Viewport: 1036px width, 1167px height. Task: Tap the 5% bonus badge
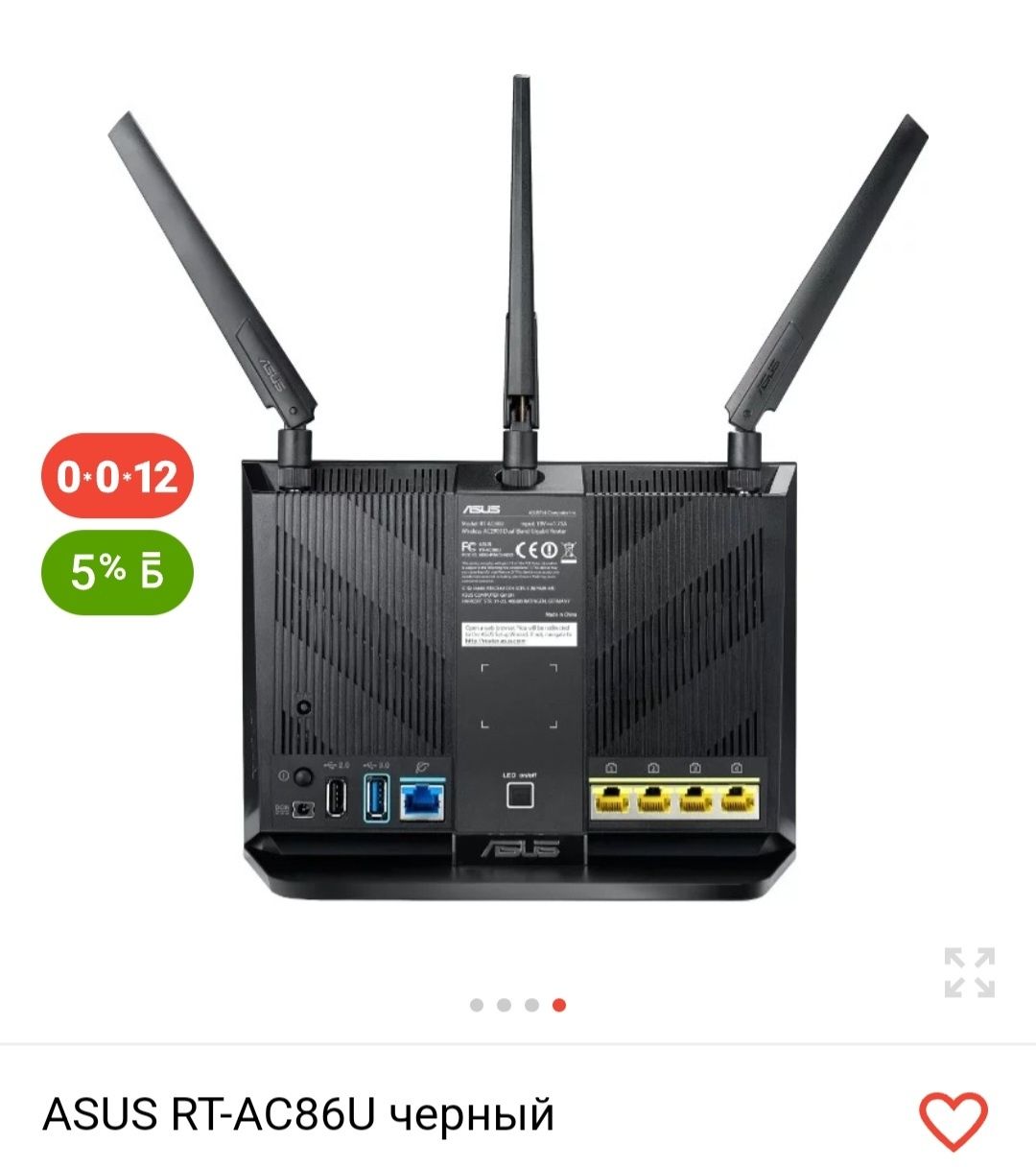pos(117,572)
